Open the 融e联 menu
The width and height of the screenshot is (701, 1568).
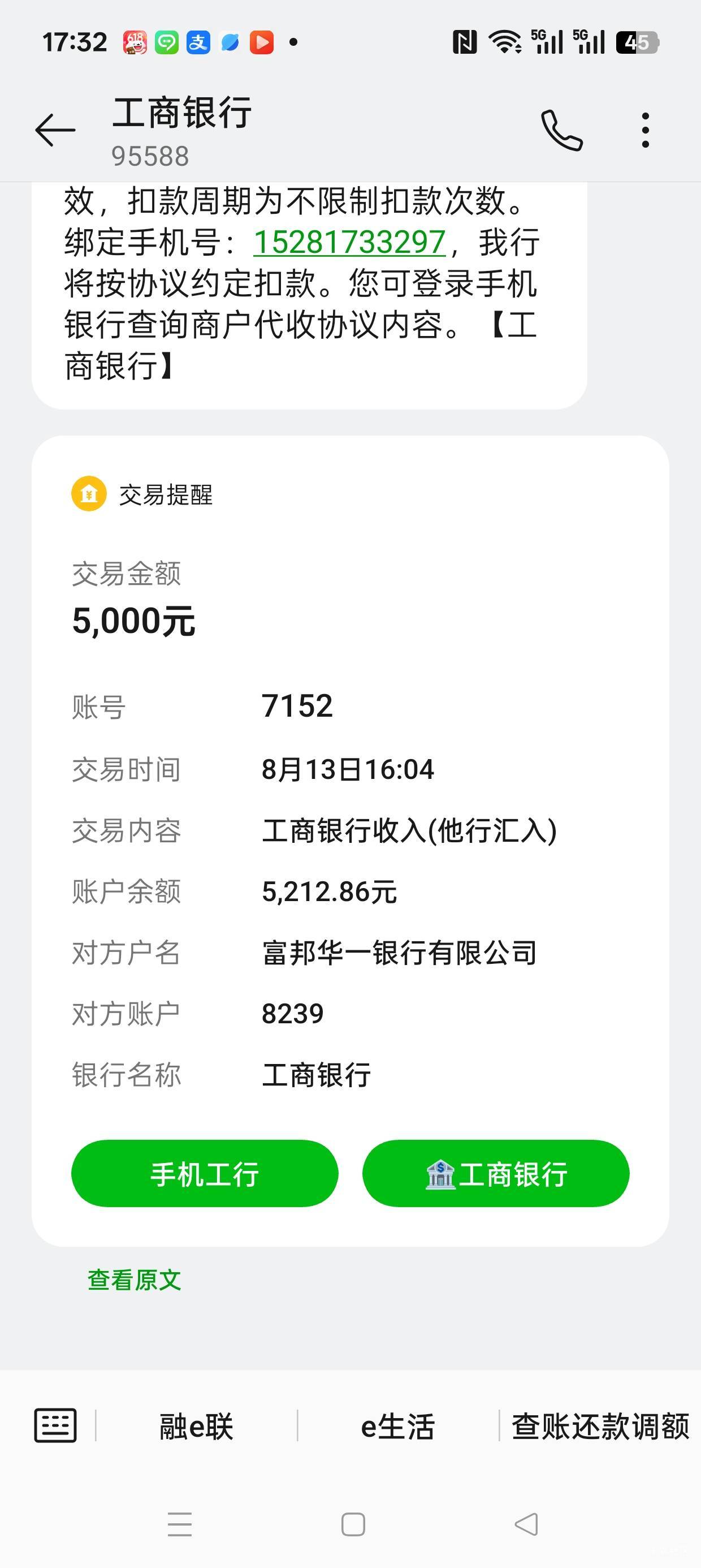(196, 1426)
